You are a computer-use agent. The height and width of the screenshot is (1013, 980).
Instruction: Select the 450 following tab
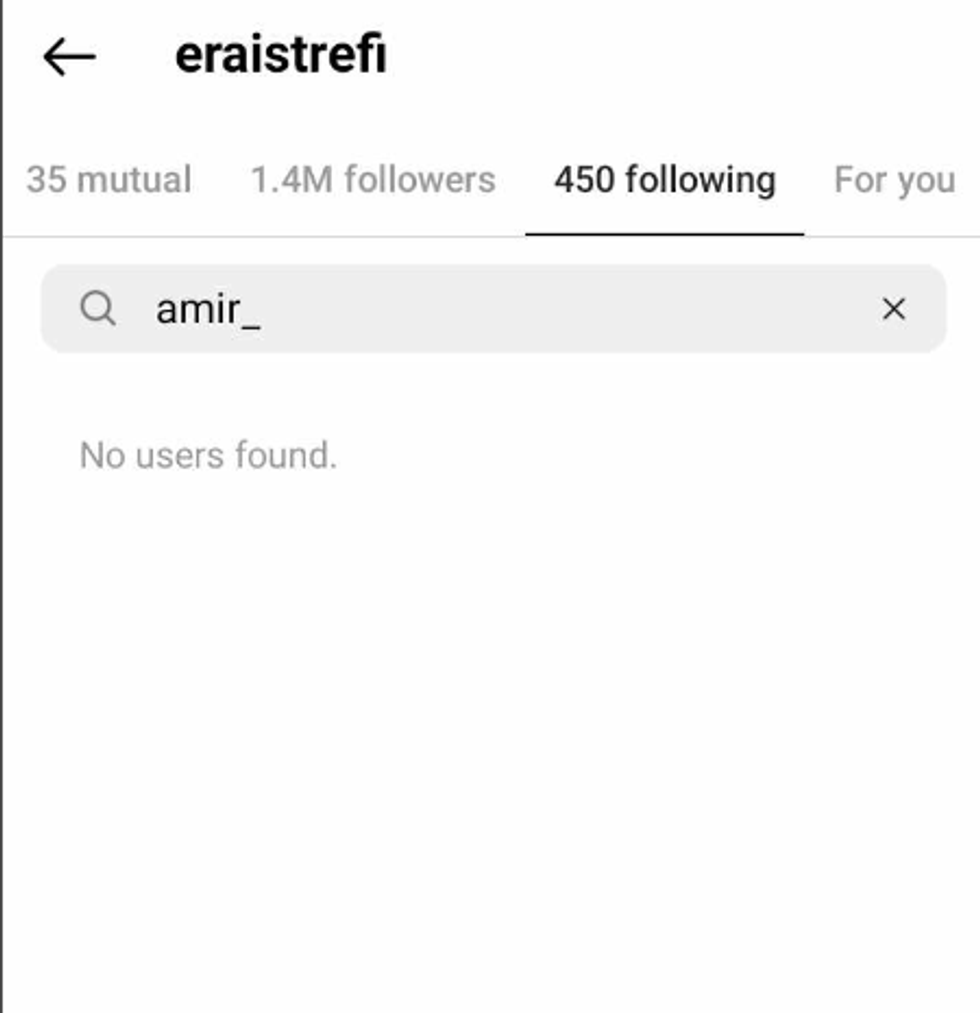(x=664, y=180)
